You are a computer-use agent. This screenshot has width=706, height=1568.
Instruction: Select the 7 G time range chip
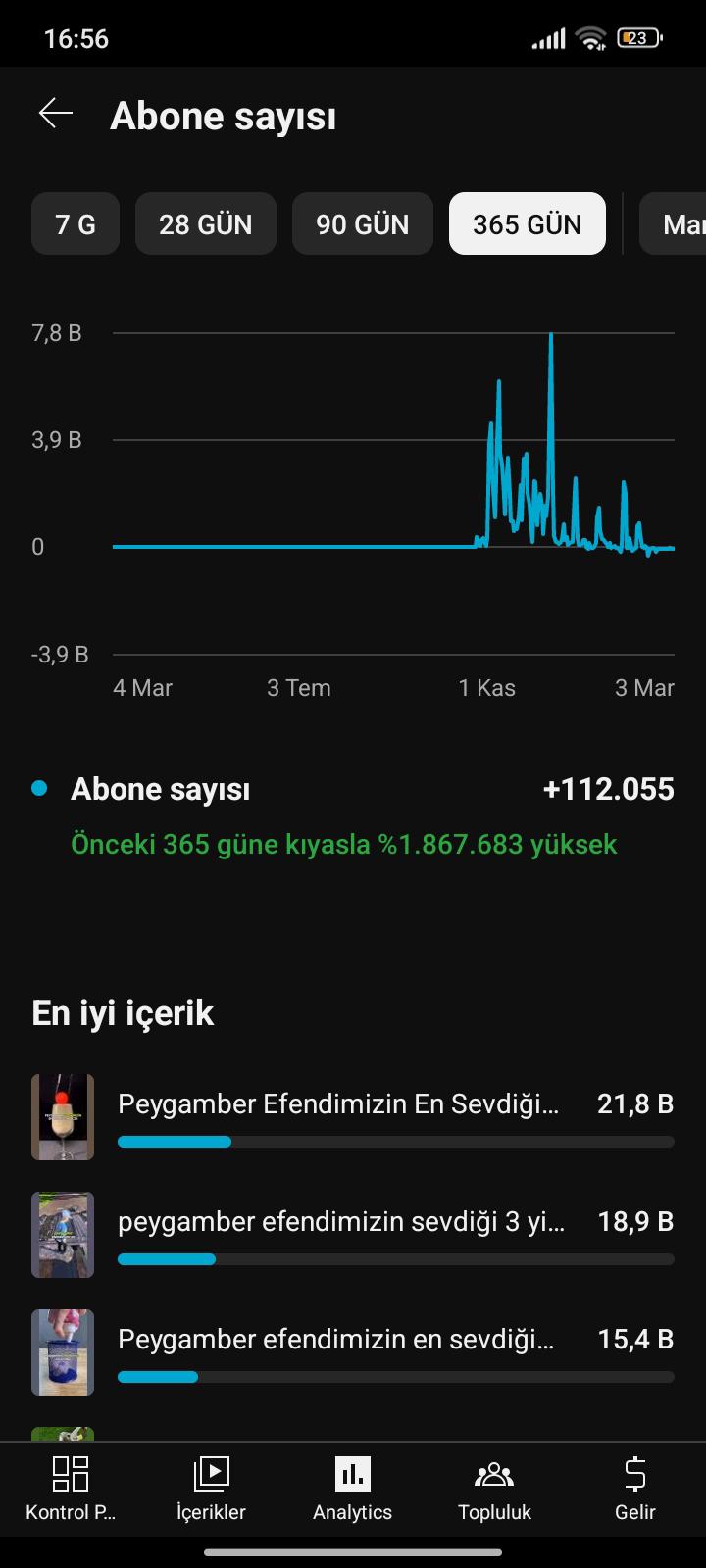coord(76,224)
